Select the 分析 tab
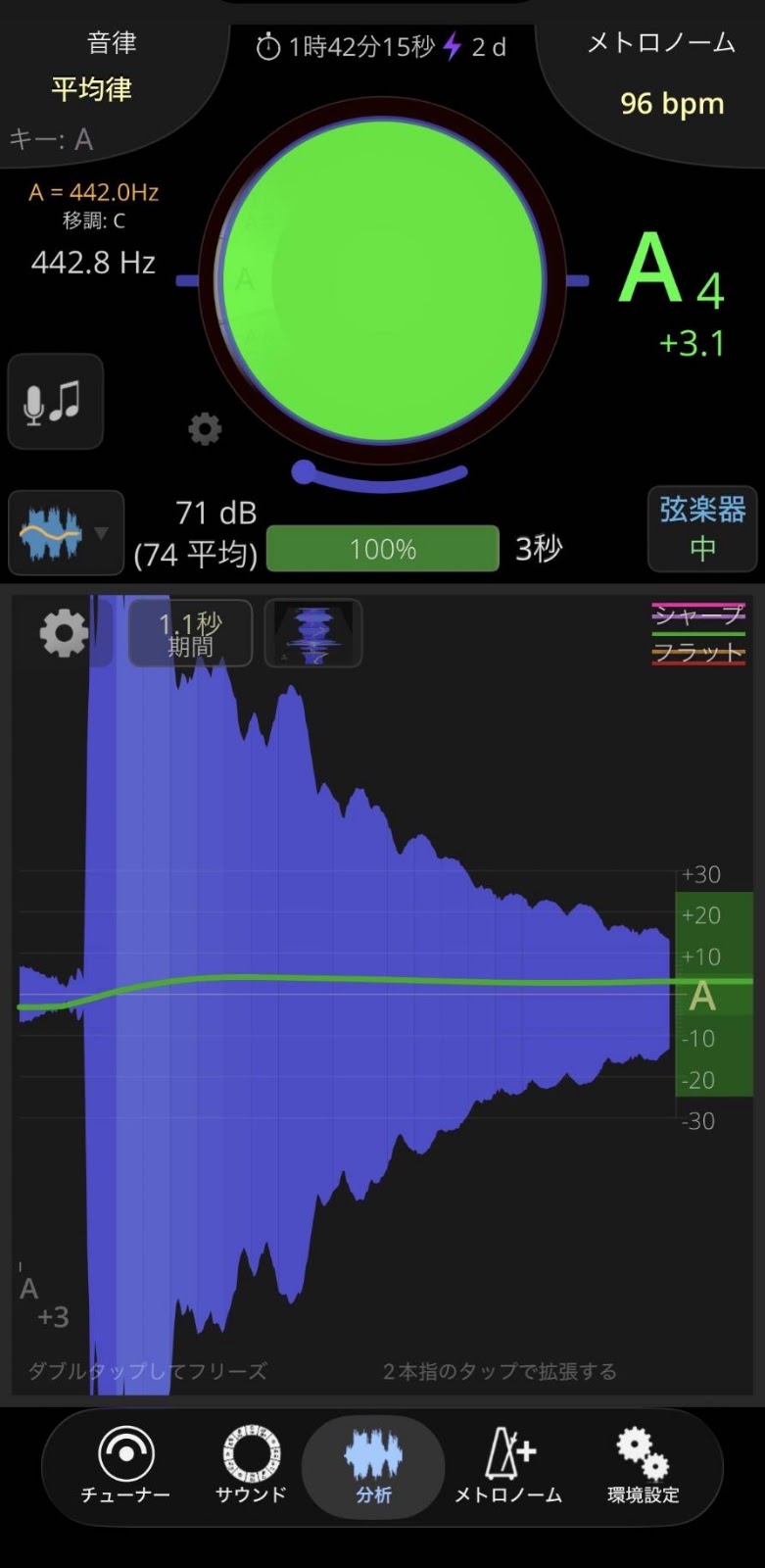Image resolution: width=765 pixels, height=1568 pixels. click(x=373, y=1466)
